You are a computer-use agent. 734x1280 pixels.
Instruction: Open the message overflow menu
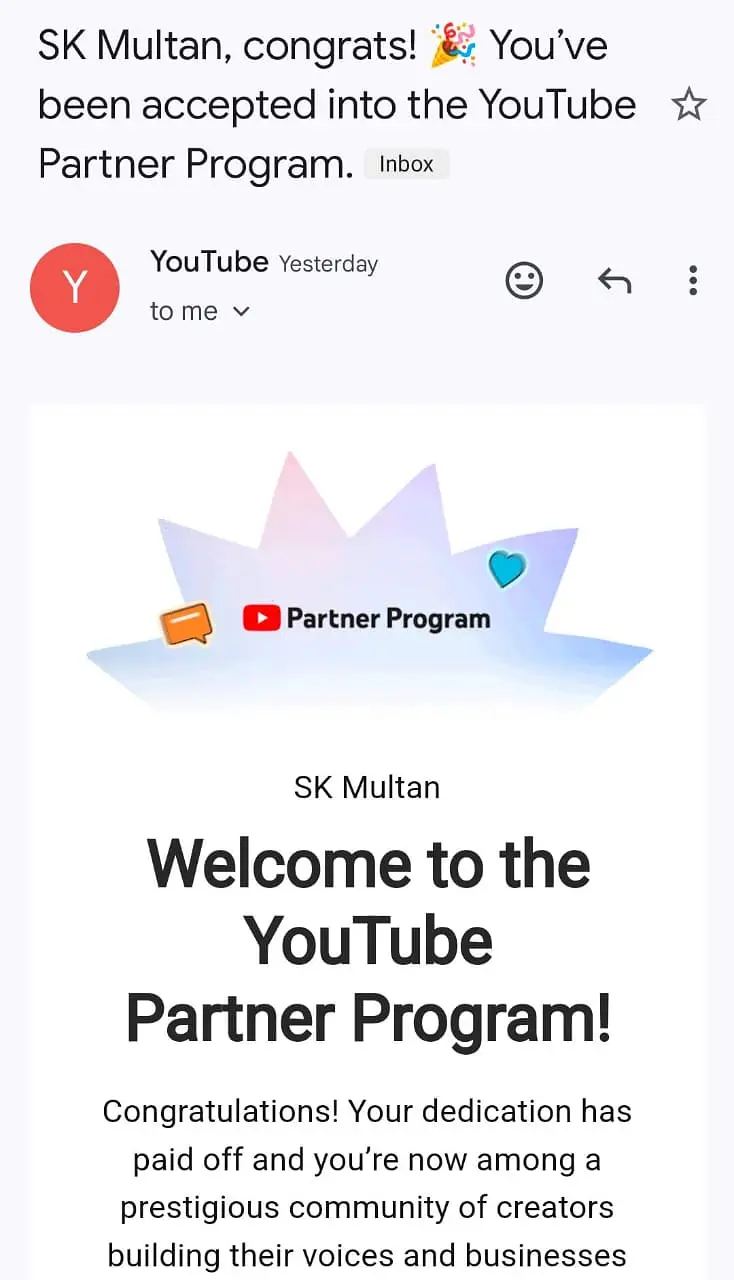tap(693, 281)
